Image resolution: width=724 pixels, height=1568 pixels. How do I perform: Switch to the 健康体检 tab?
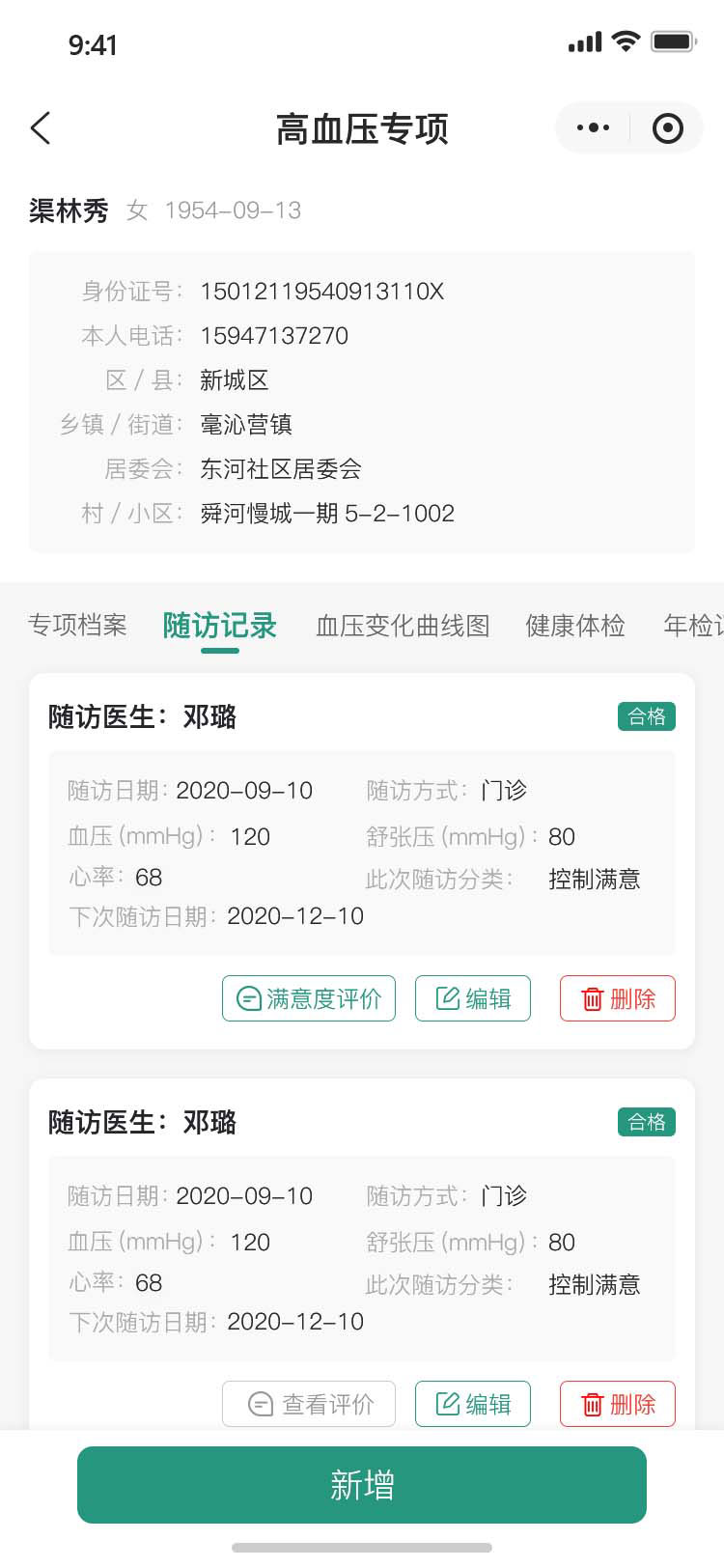pos(575,626)
